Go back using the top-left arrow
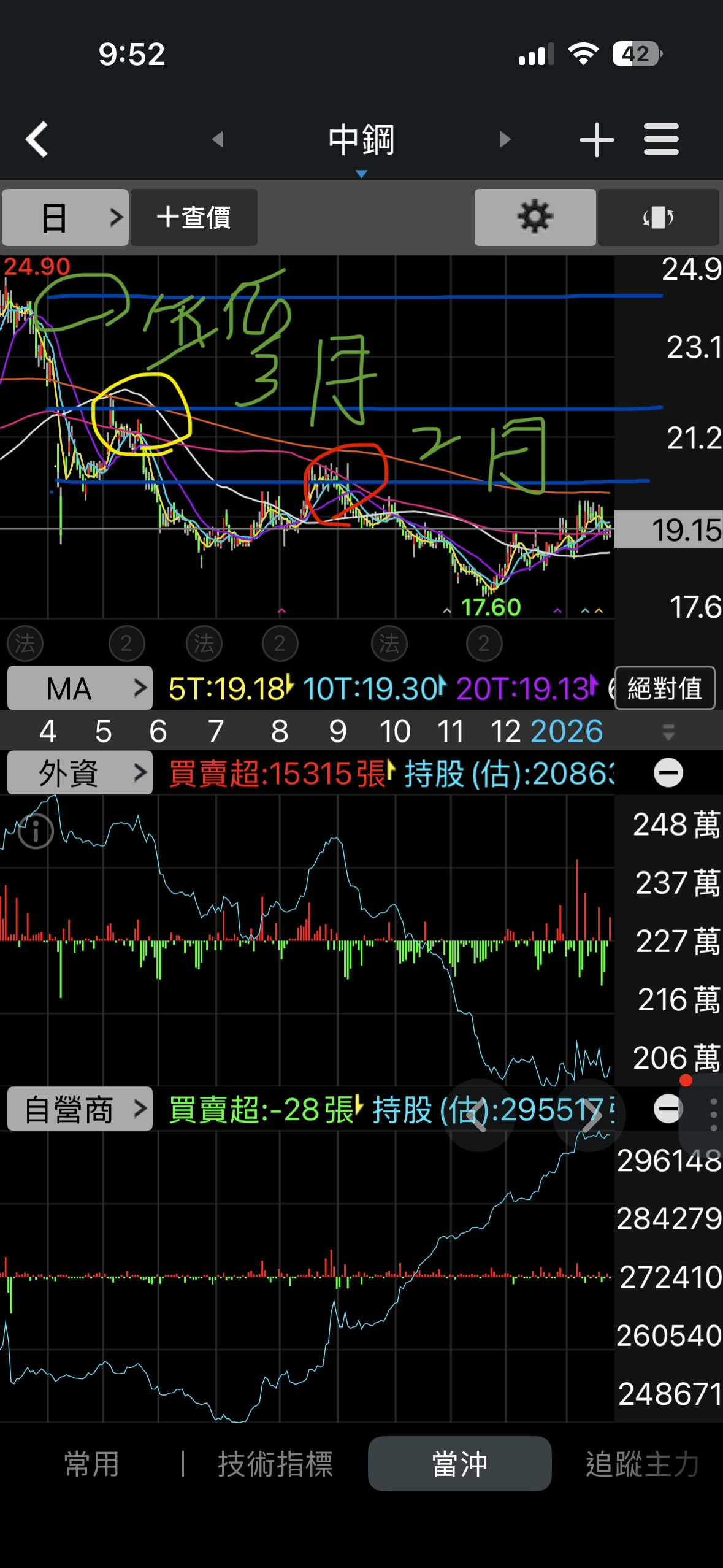The height and width of the screenshot is (1568, 723). [37, 140]
